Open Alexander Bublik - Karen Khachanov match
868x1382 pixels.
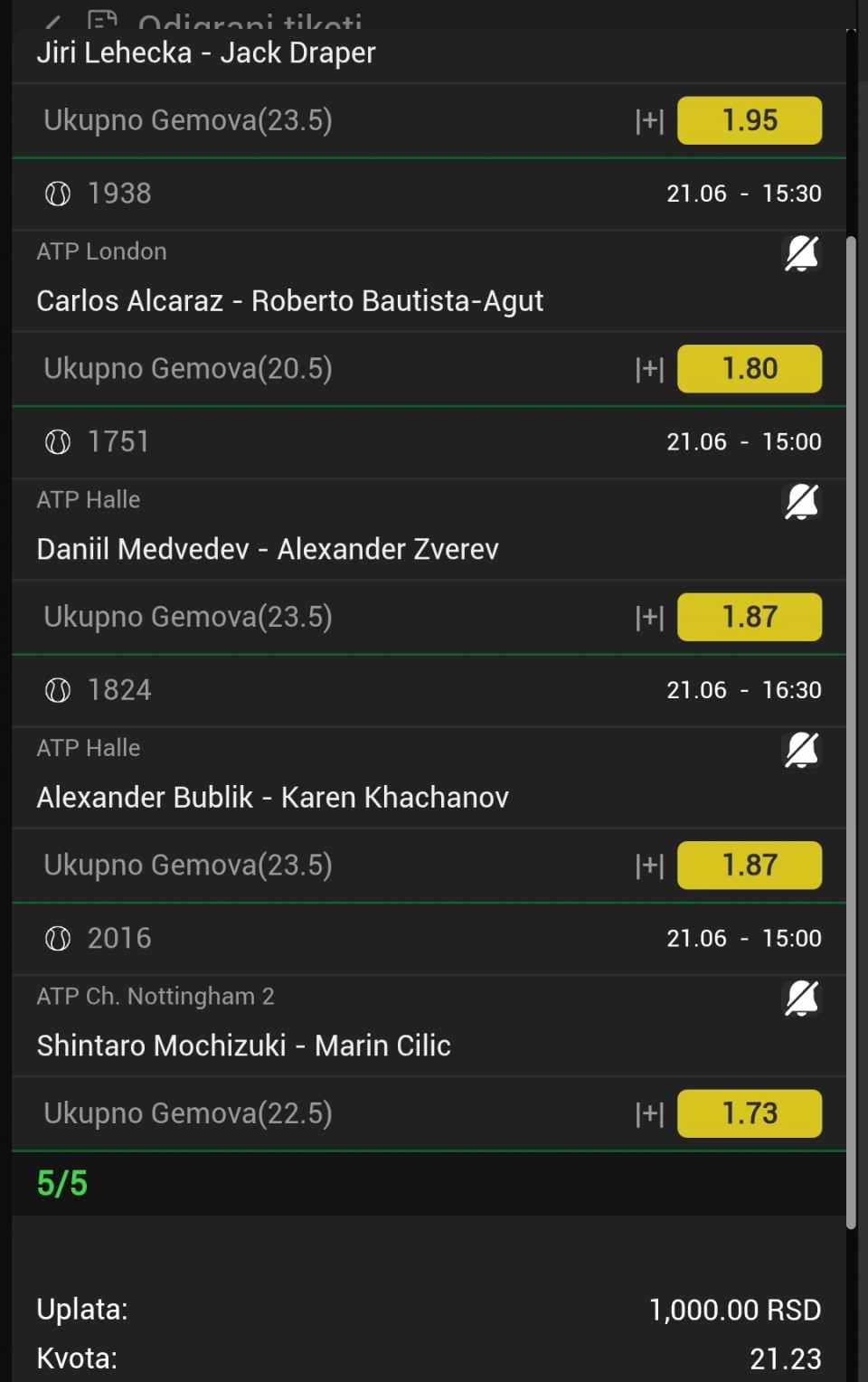tap(272, 798)
